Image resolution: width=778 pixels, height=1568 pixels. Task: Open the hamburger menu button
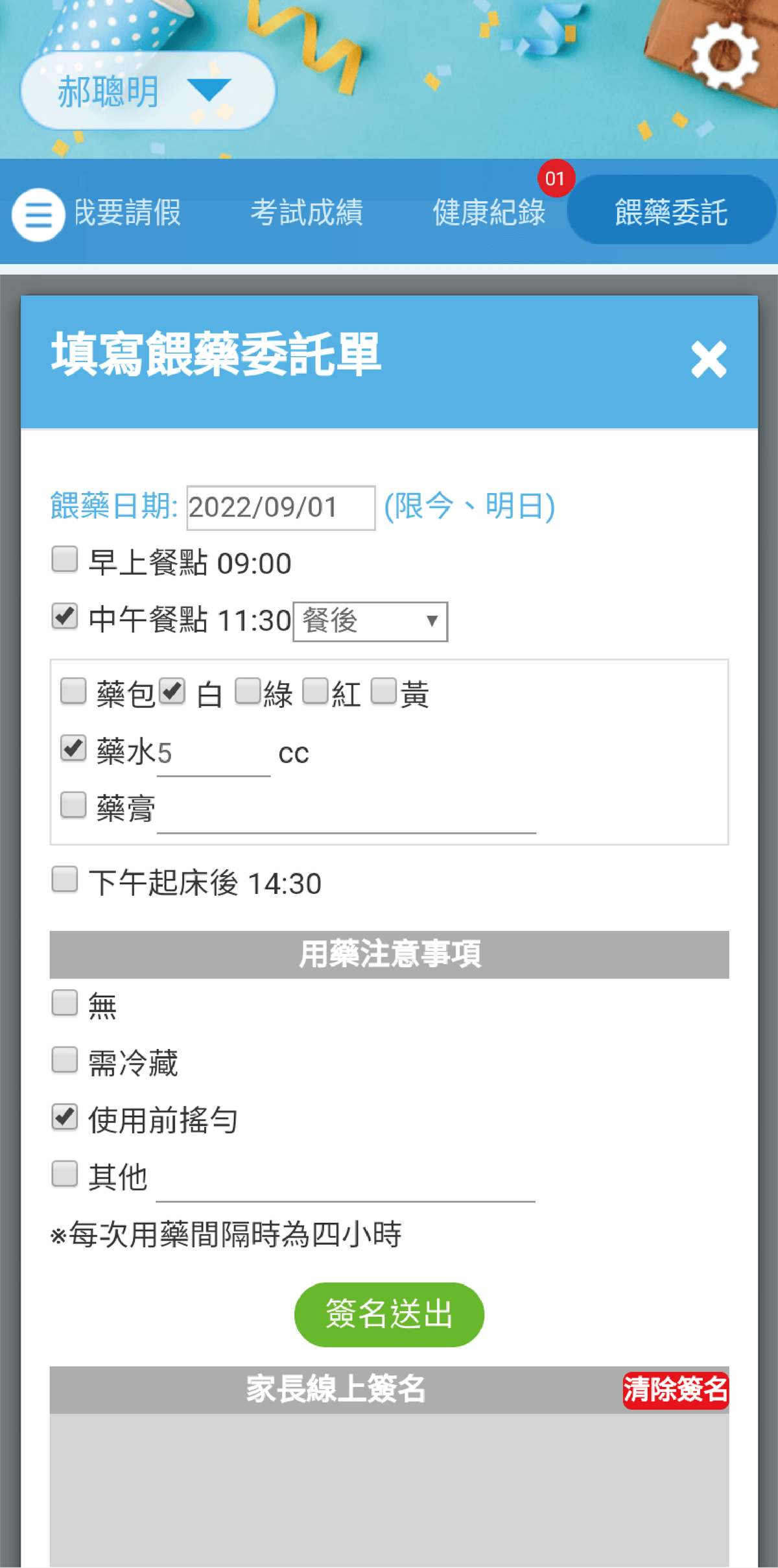(38, 215)
